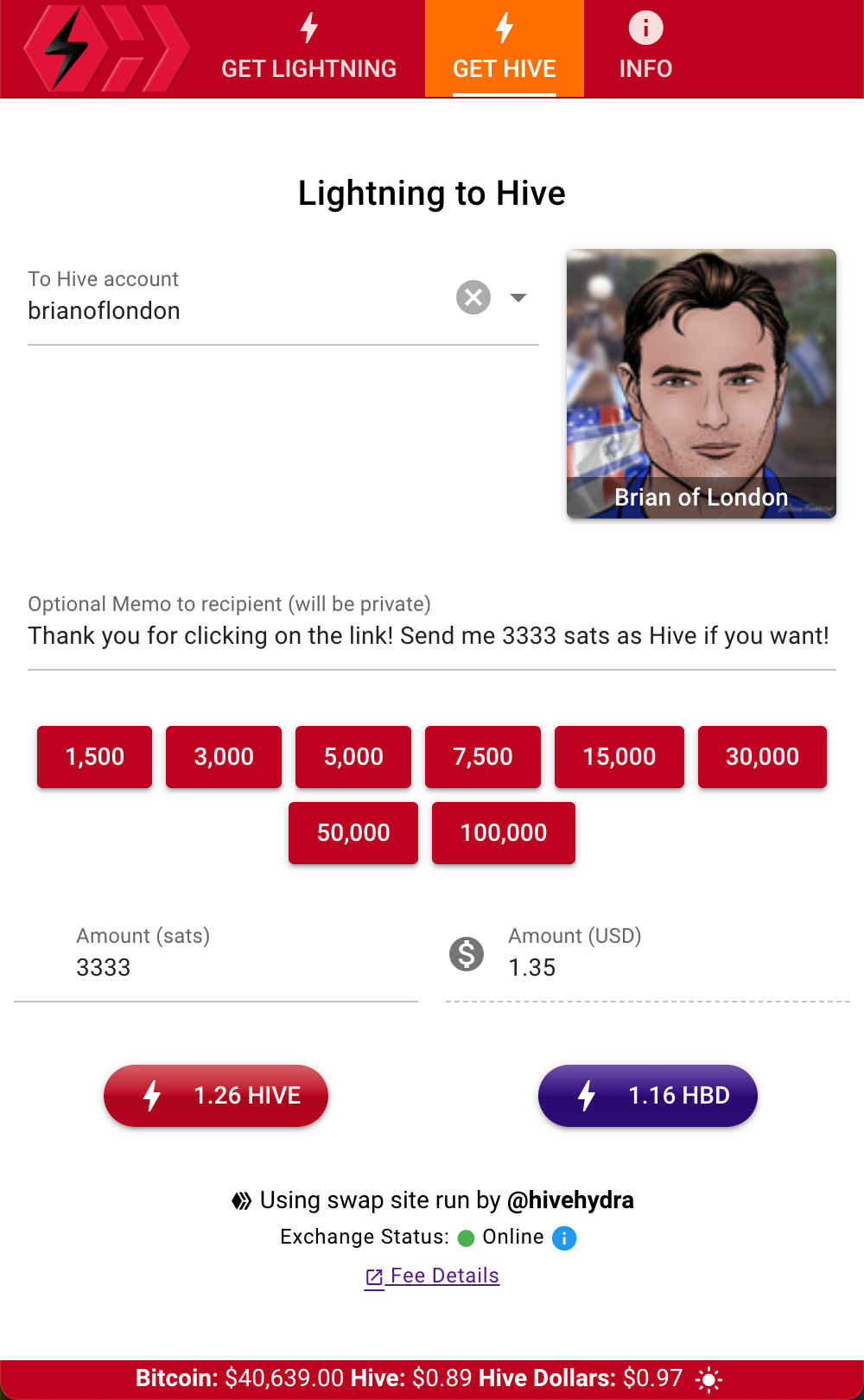Edit the Amount (sats) field

[x=216, y=968]
